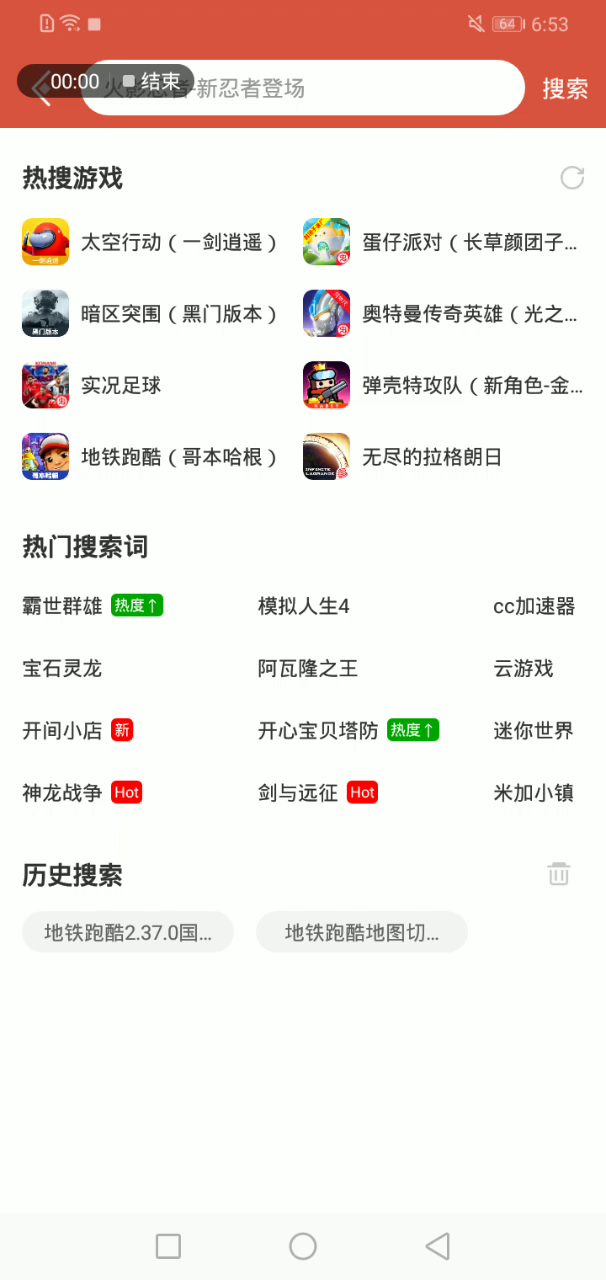Select 暗区突围 from hot games

(150, 314)
